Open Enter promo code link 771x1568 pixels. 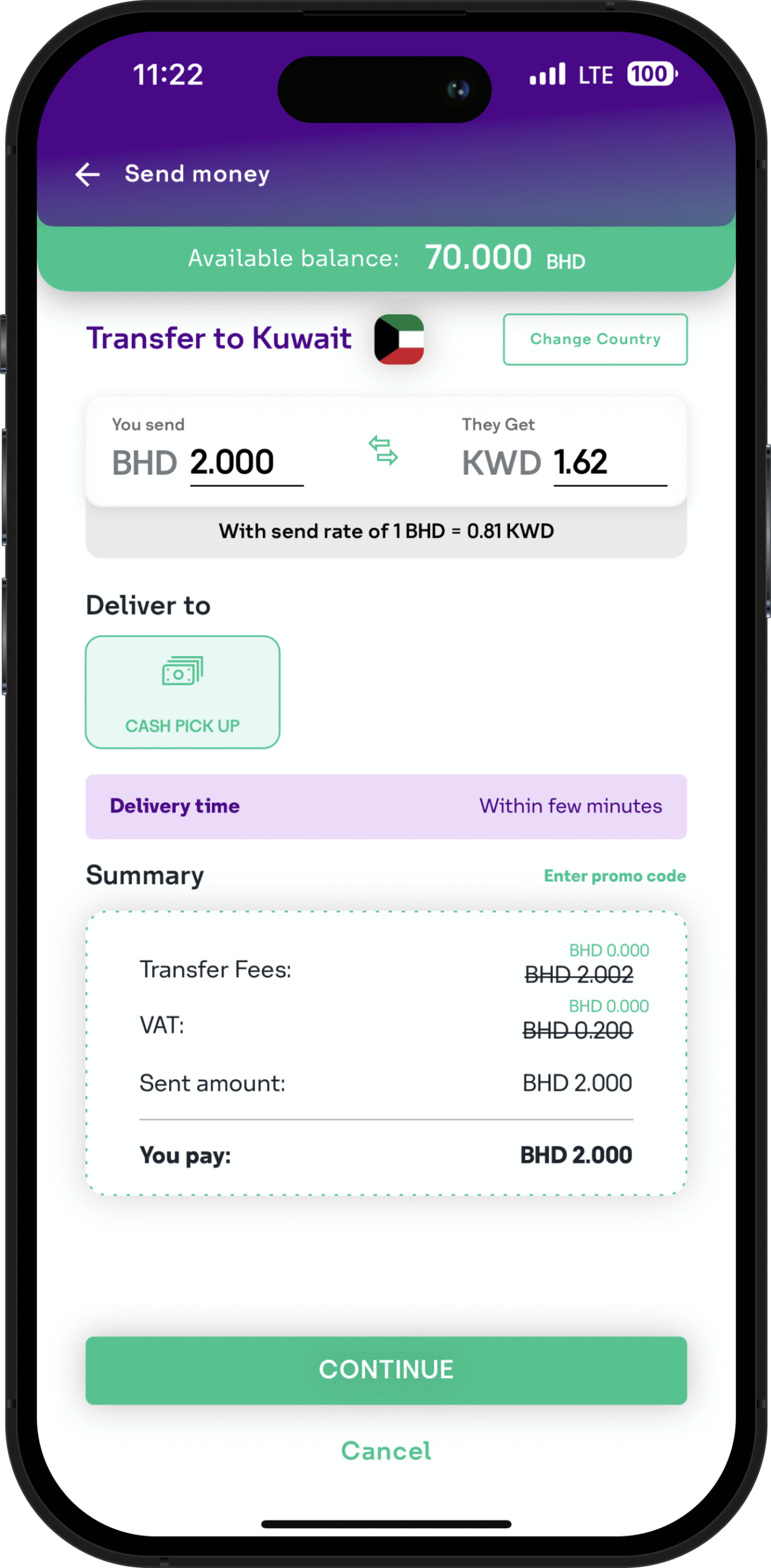(614, 876)
